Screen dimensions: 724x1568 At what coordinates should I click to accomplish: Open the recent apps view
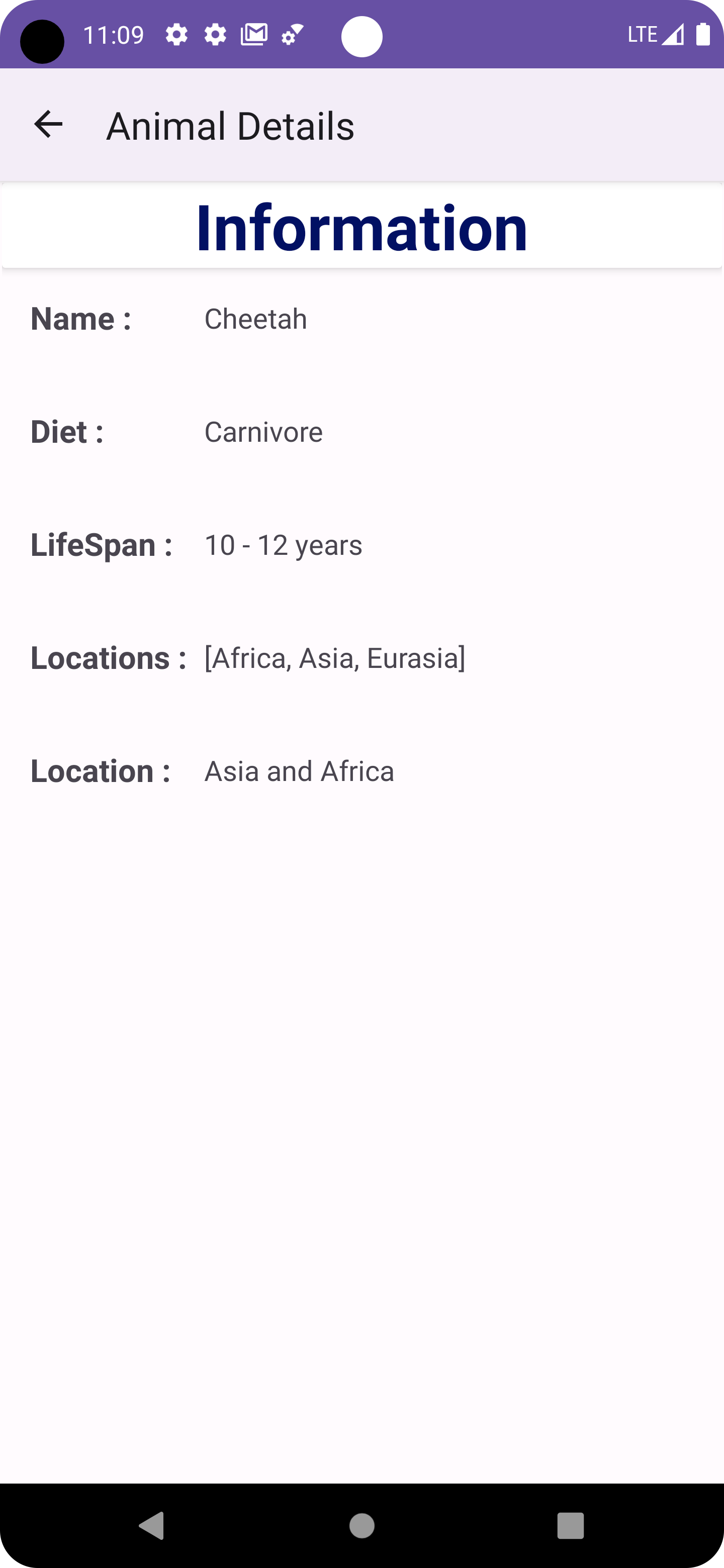click(570, 1525)
